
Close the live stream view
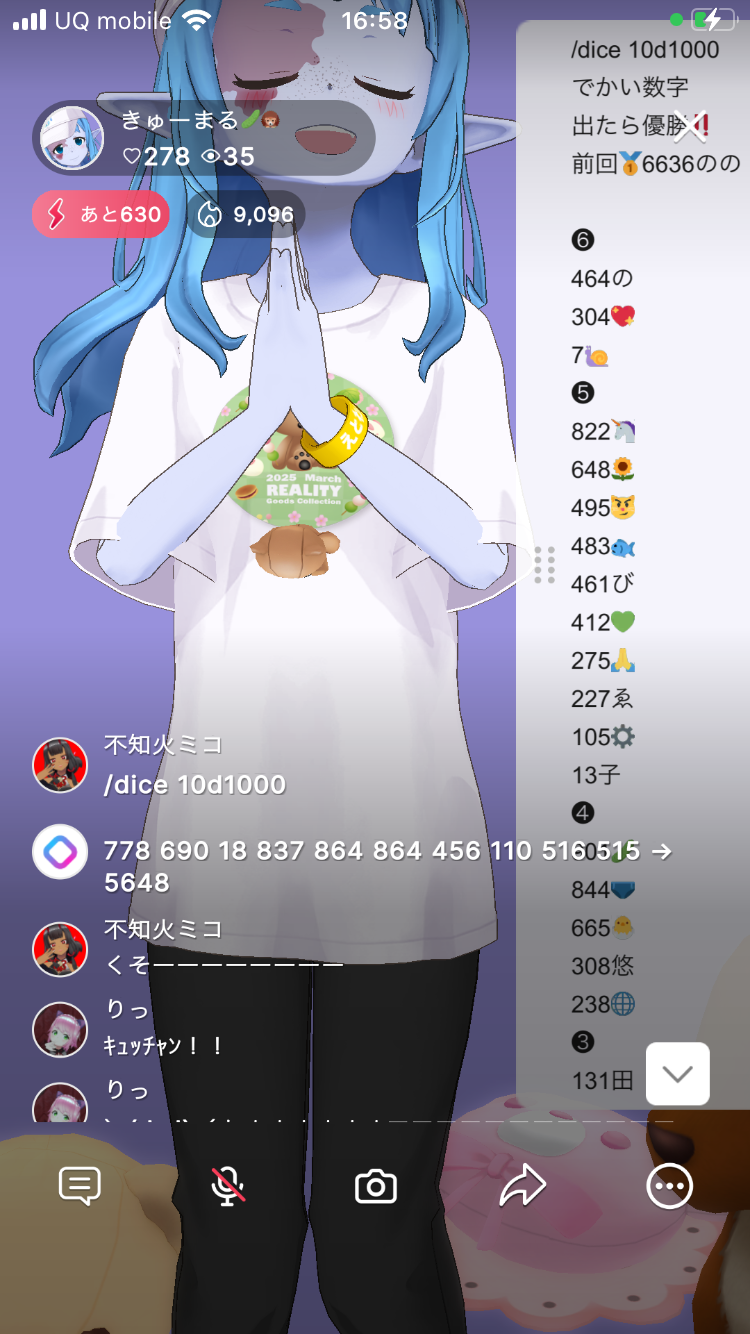point(690,127)
